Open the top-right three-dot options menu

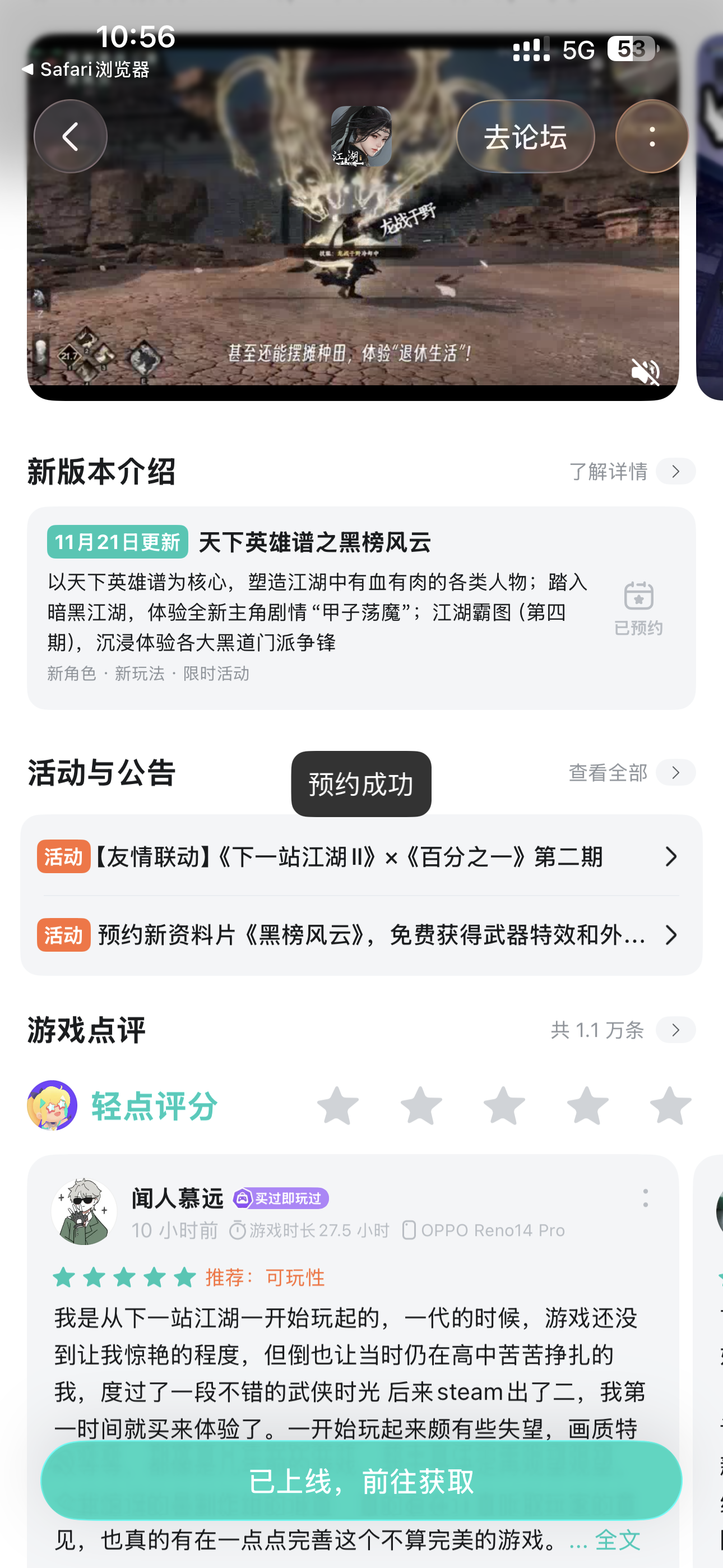[652, 136]
